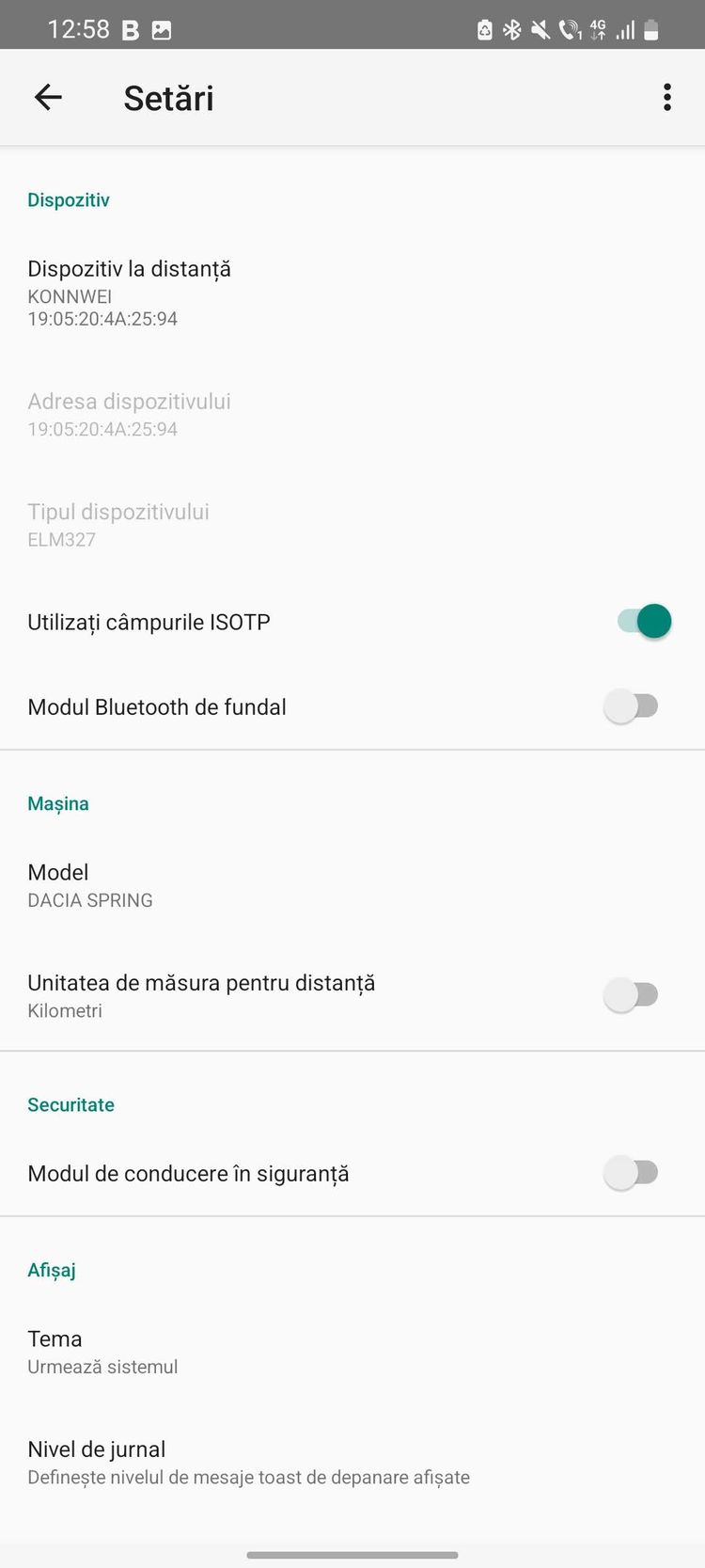
Task: Open the Tema setting
Action: (352, 1352)
